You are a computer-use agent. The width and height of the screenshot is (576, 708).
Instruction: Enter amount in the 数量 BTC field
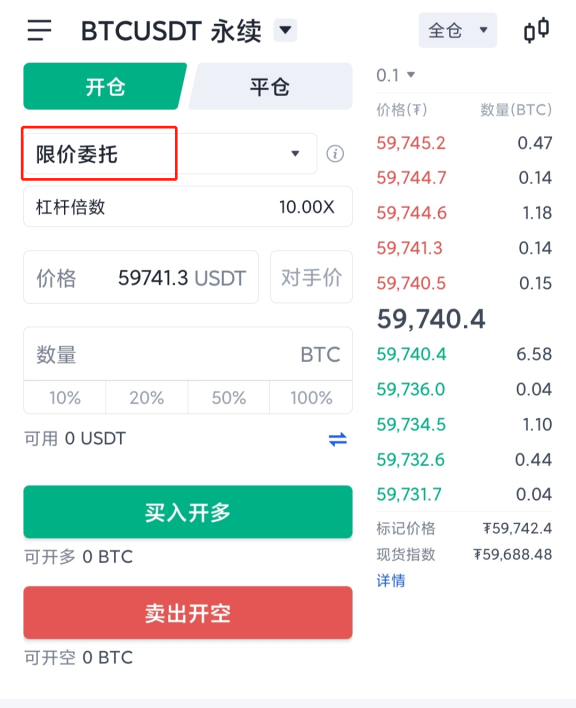(x=188, y=354)
